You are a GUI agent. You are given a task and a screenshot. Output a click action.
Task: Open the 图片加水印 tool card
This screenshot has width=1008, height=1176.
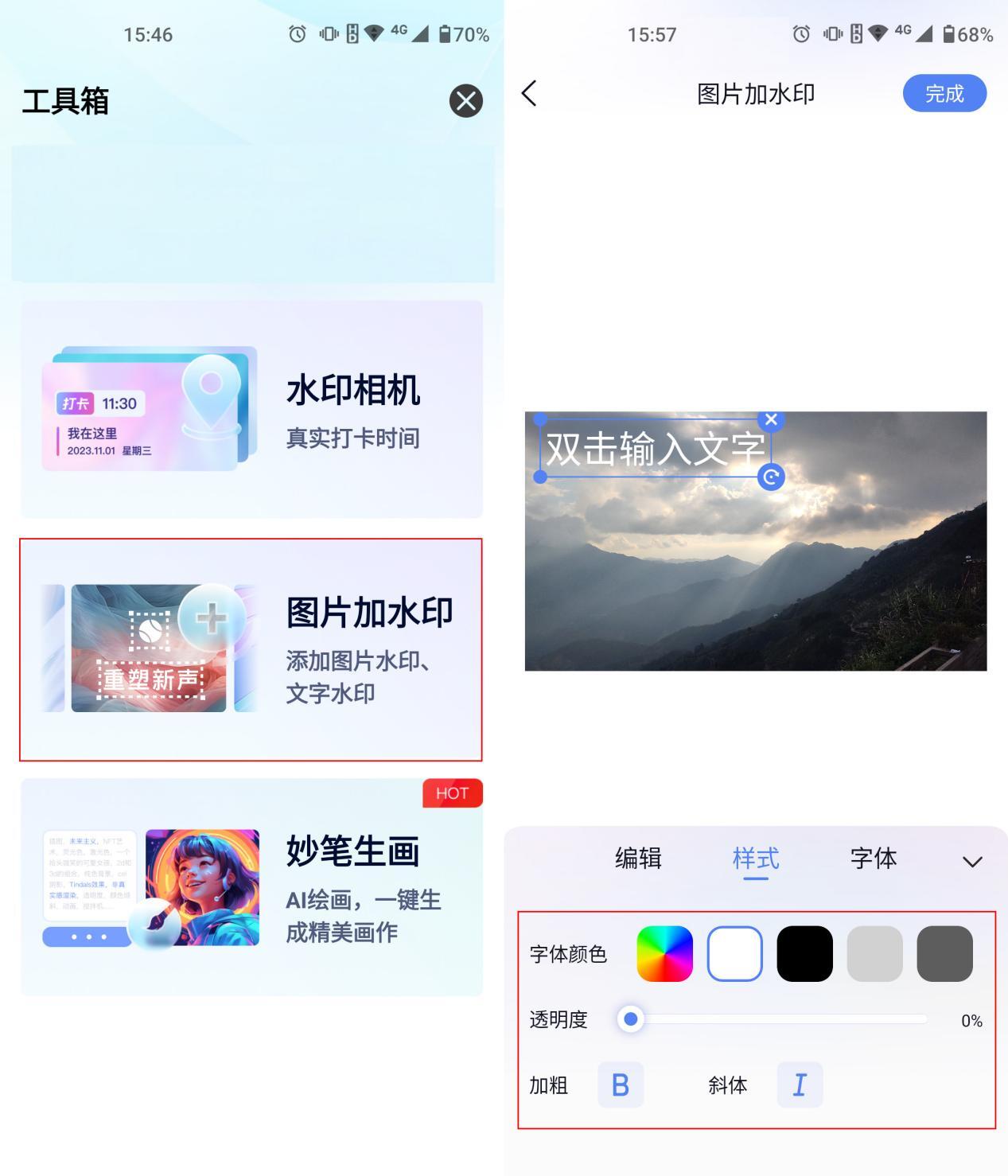(251, 648)
